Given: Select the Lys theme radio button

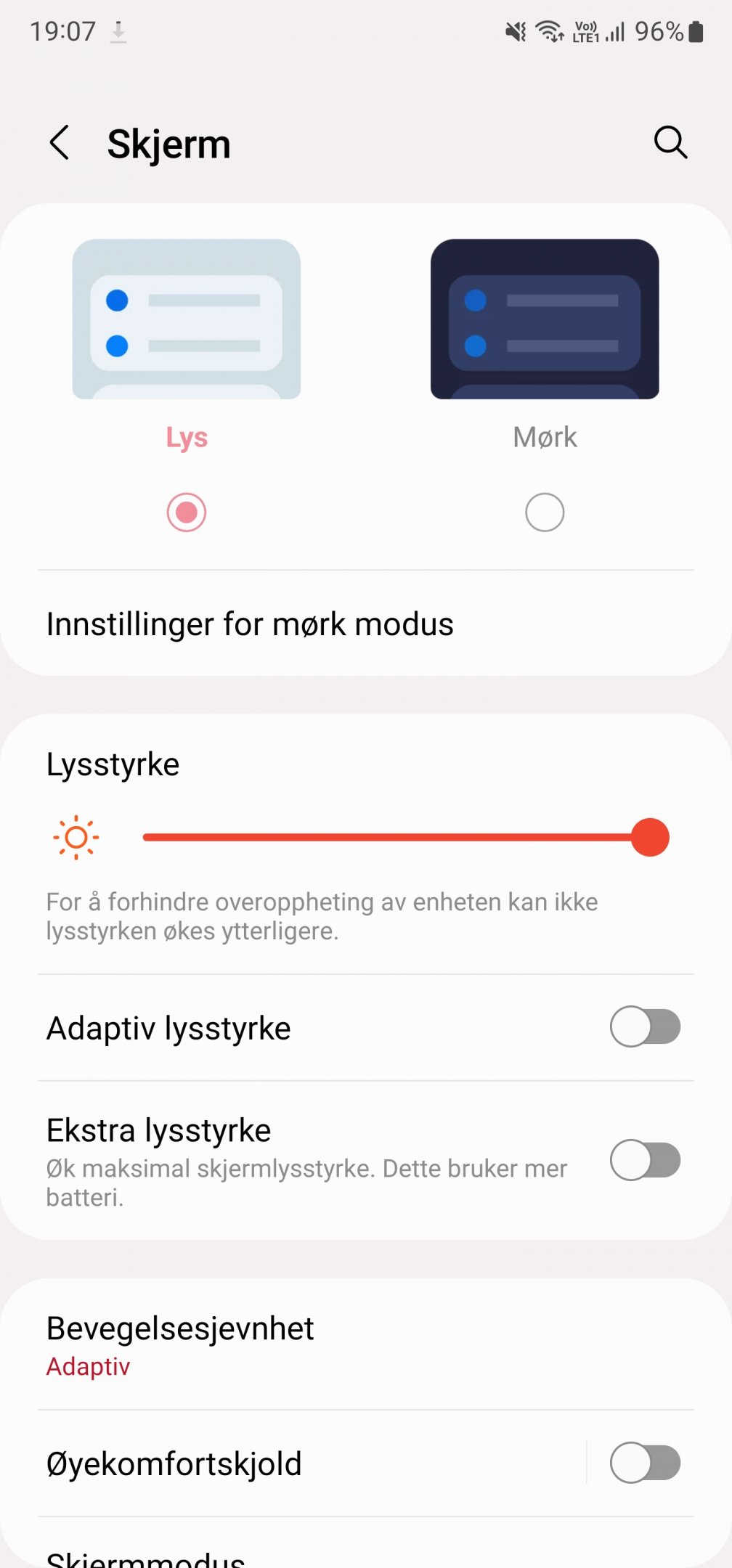Looking at the screenshot, I should point(187,513).
